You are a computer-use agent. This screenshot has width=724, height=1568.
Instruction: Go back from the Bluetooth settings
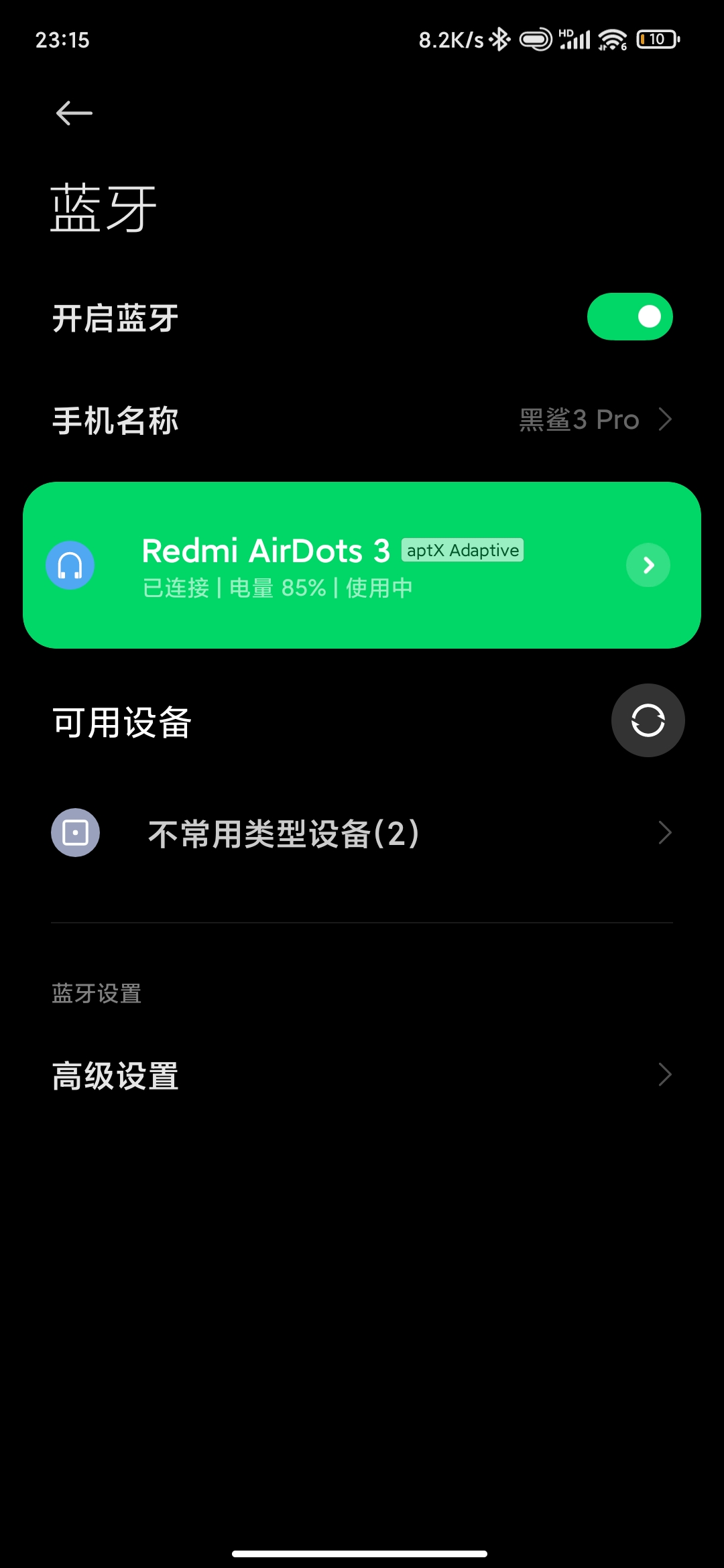point(74,113)
